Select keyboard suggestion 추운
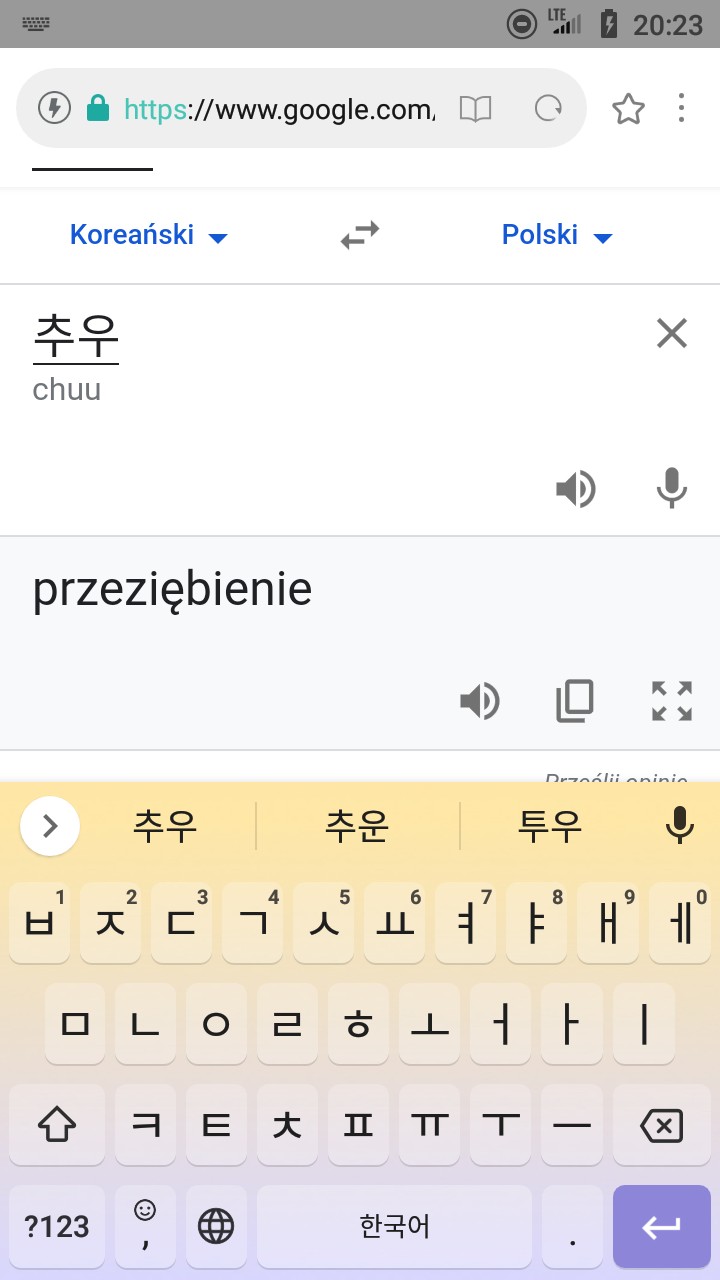The height and width of the screenshot is (1280, 720). point(357,826)
